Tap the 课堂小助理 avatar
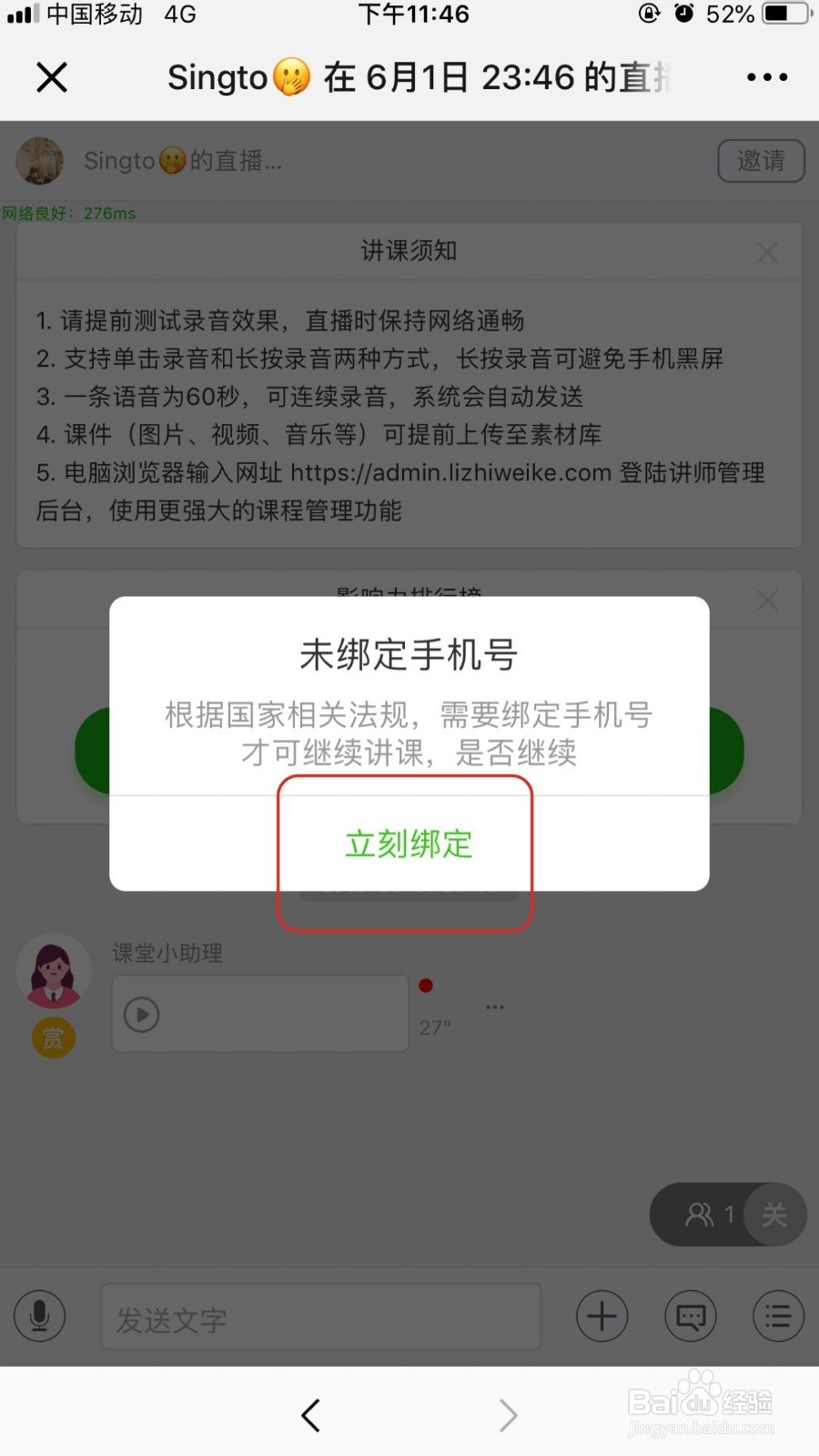 coord(53,971)
